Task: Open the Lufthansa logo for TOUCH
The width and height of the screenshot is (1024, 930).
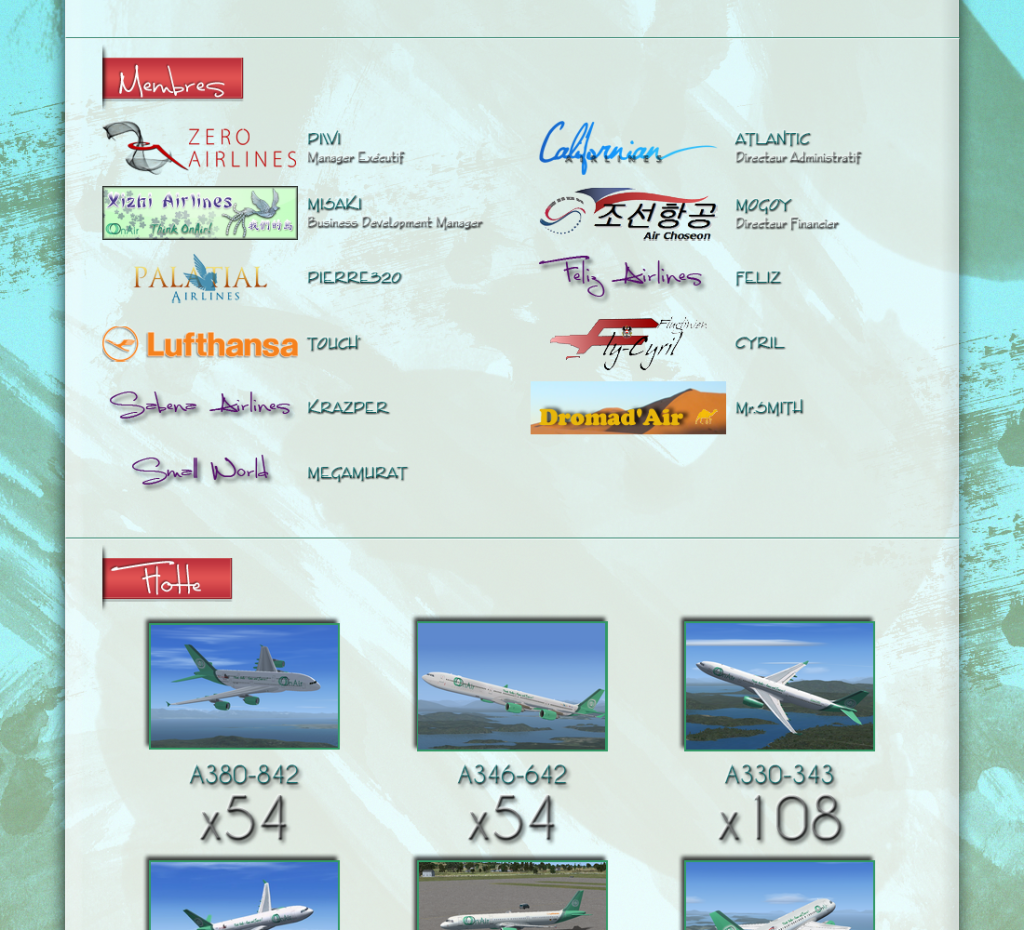Action: pyautogui.click(x=199, y=344)
